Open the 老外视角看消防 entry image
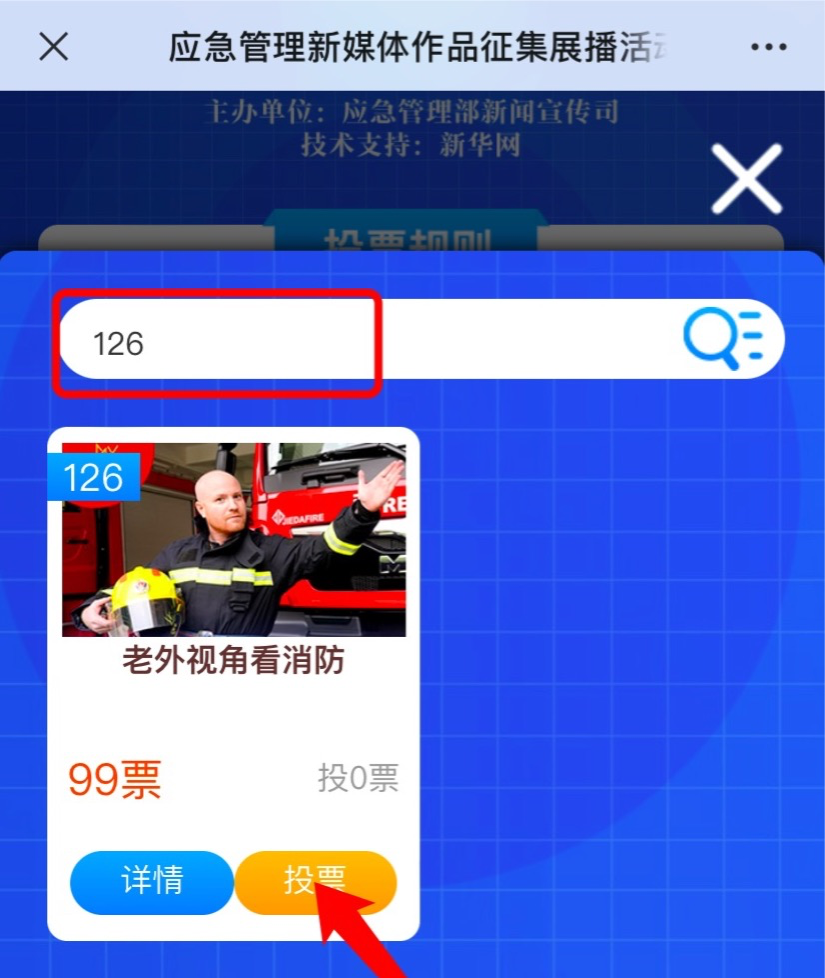 pos(234,539)
